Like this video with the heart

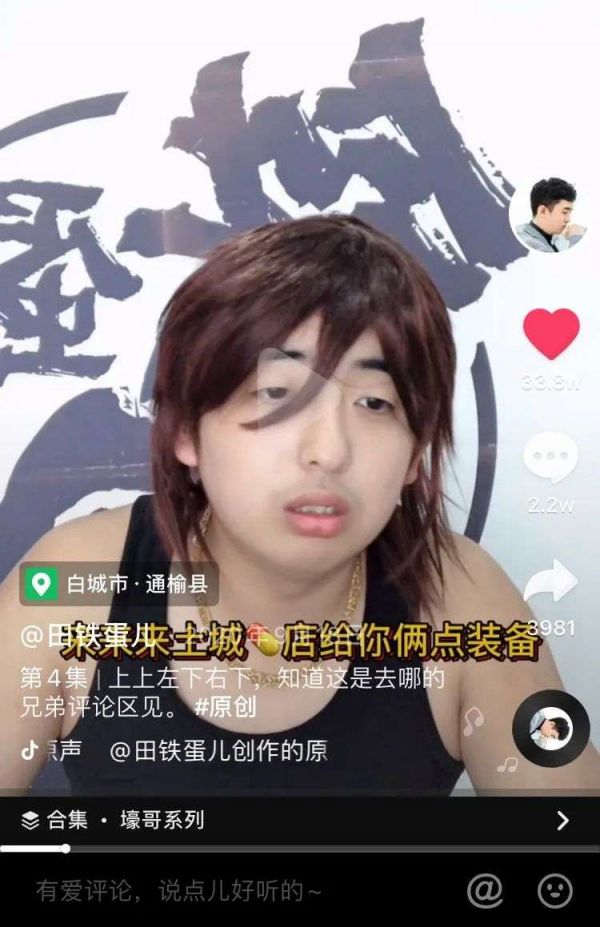coord(551,334)
